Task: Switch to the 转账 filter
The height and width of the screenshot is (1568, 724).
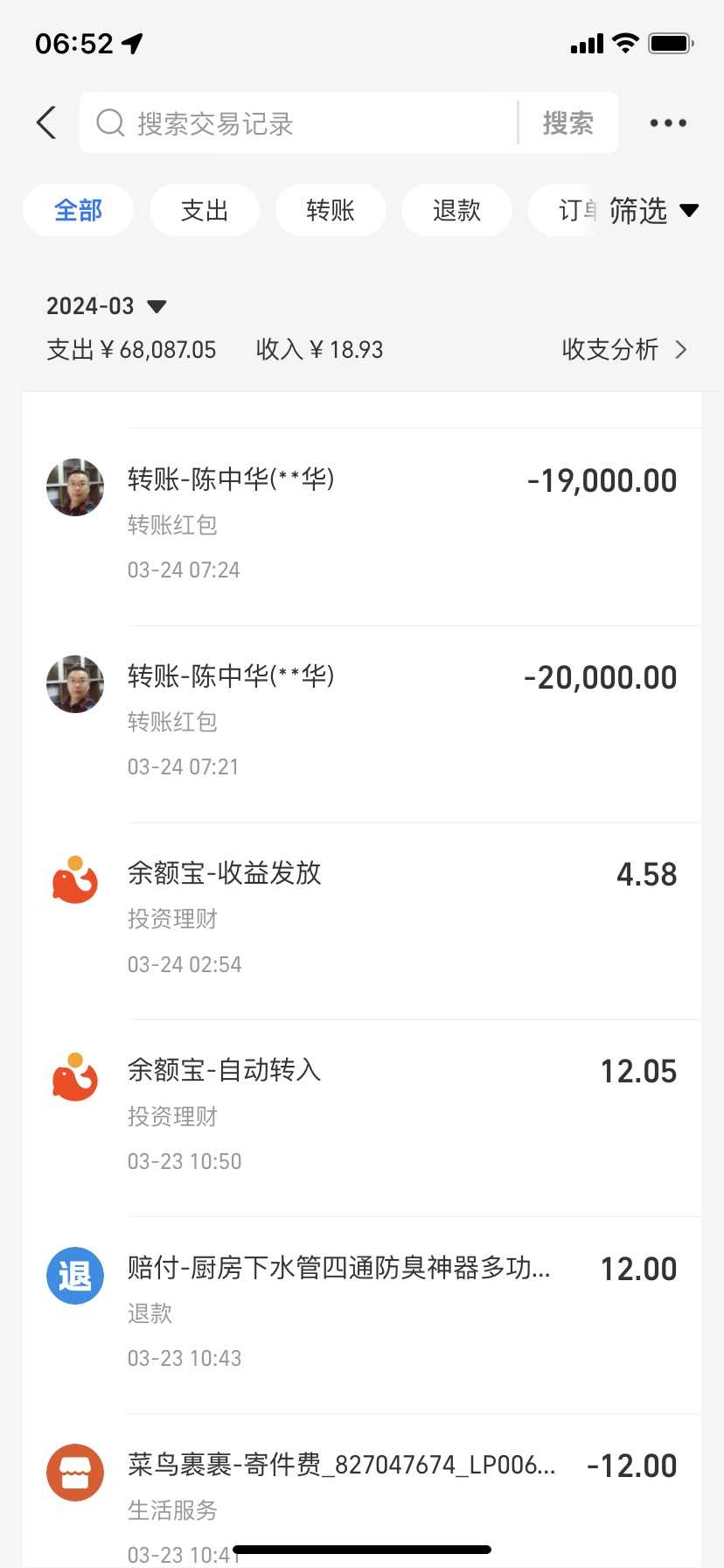Action: point(330,210)
